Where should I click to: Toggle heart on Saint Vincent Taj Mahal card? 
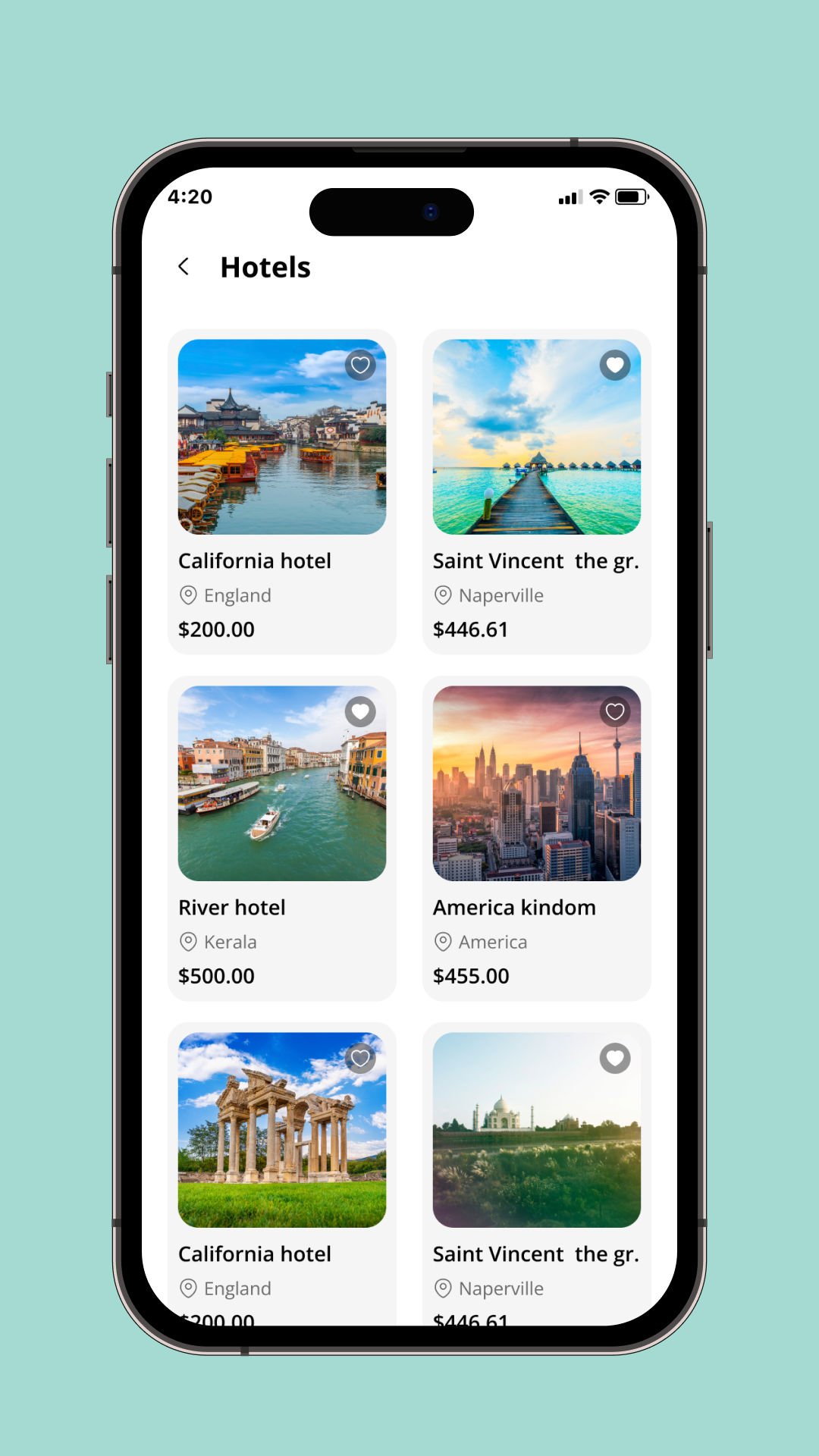click(615, 1059)
